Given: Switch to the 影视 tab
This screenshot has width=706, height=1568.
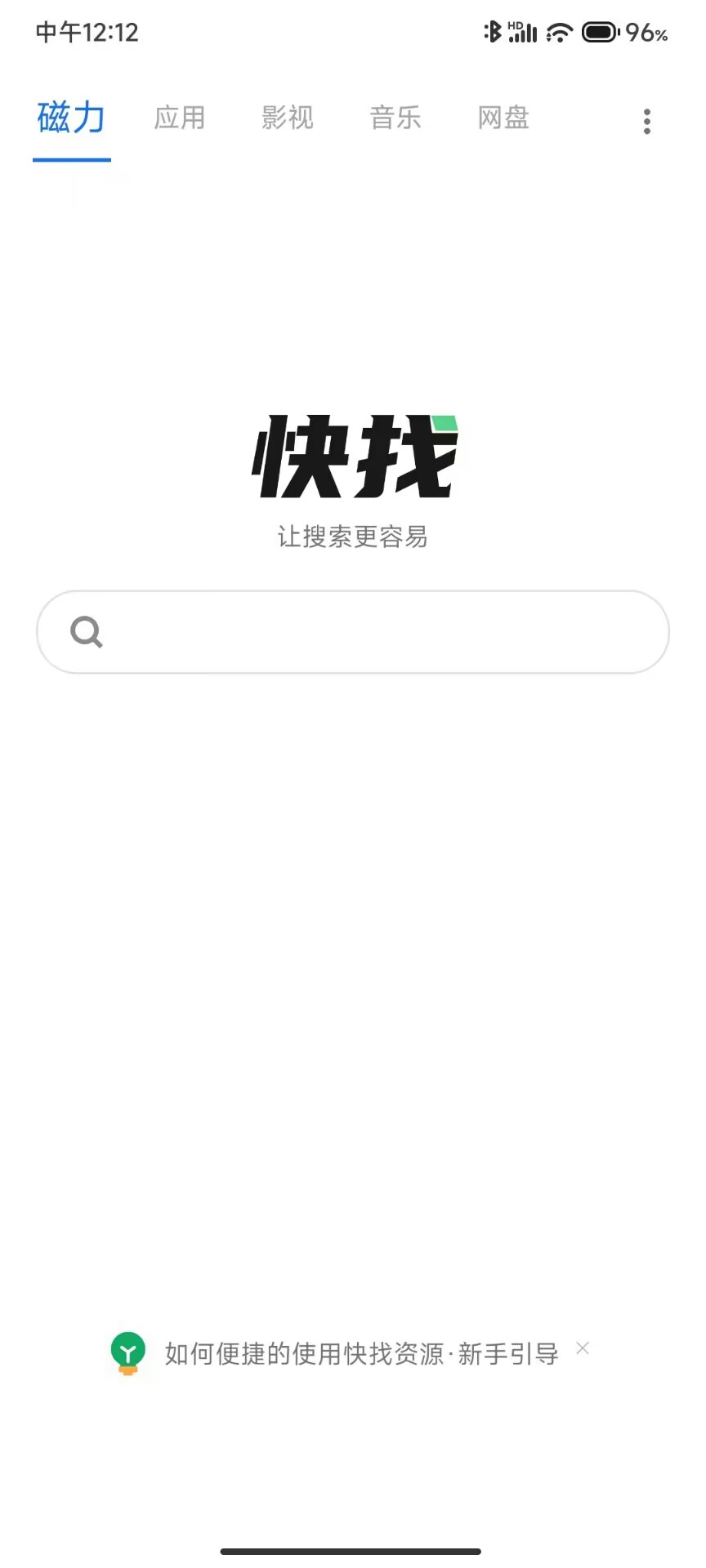Looking at the screenshot, I should pyautogui.click(x=287, y=118).
